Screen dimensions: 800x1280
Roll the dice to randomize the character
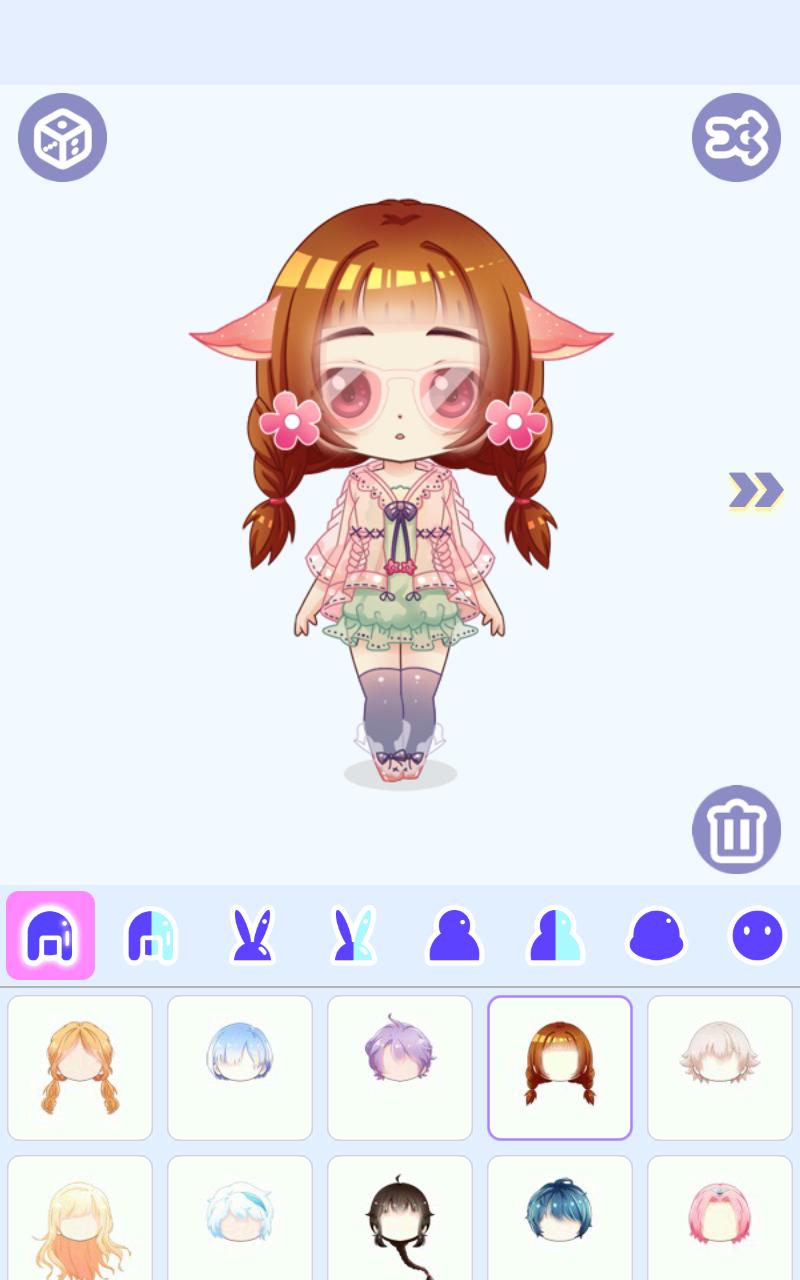coord(62,138)
